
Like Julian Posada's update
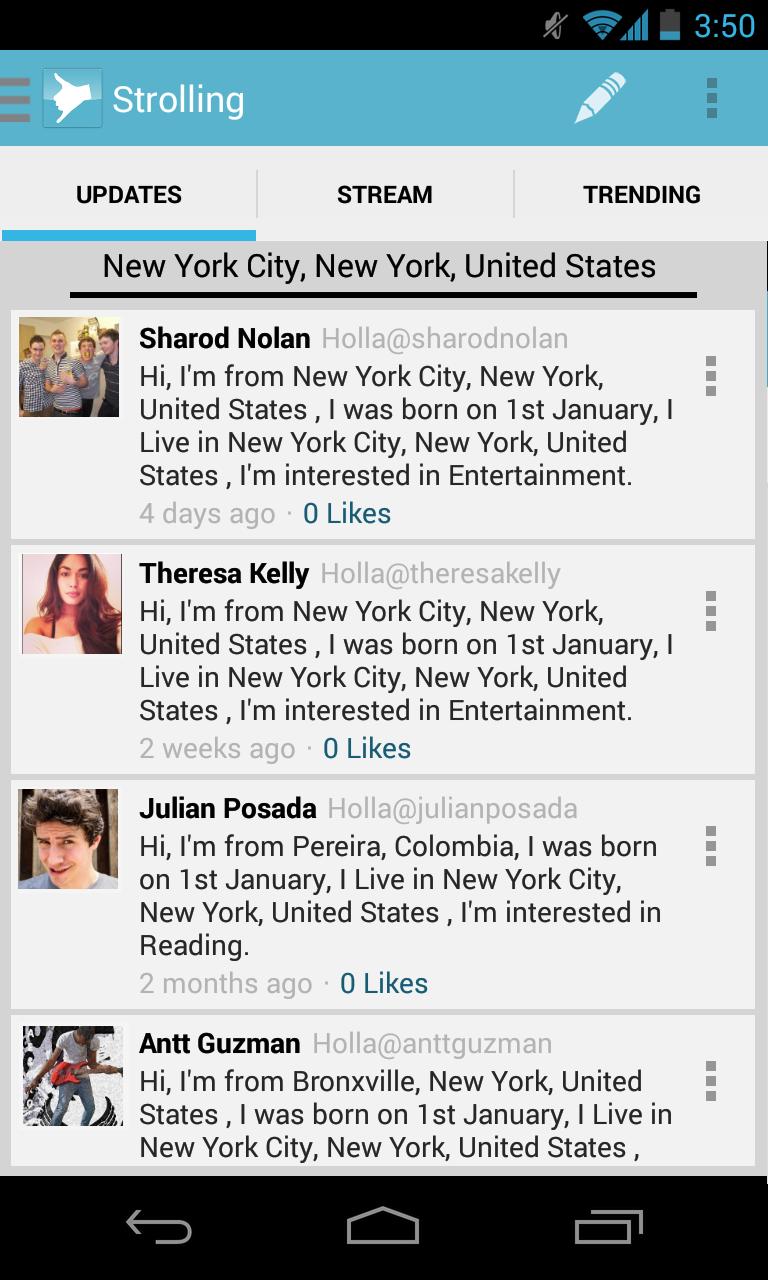[x=383, y=983]
